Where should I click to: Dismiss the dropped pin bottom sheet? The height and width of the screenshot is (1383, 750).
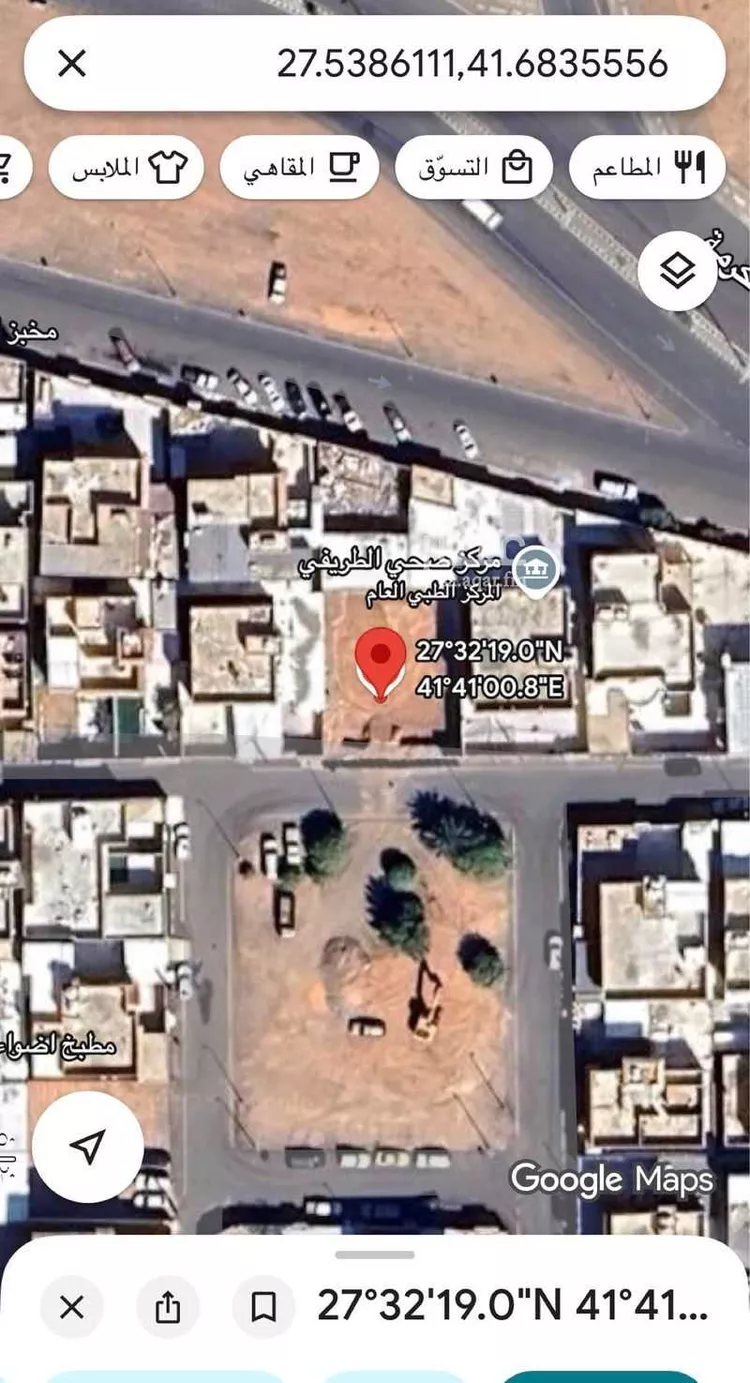(x=71, y=1306)
